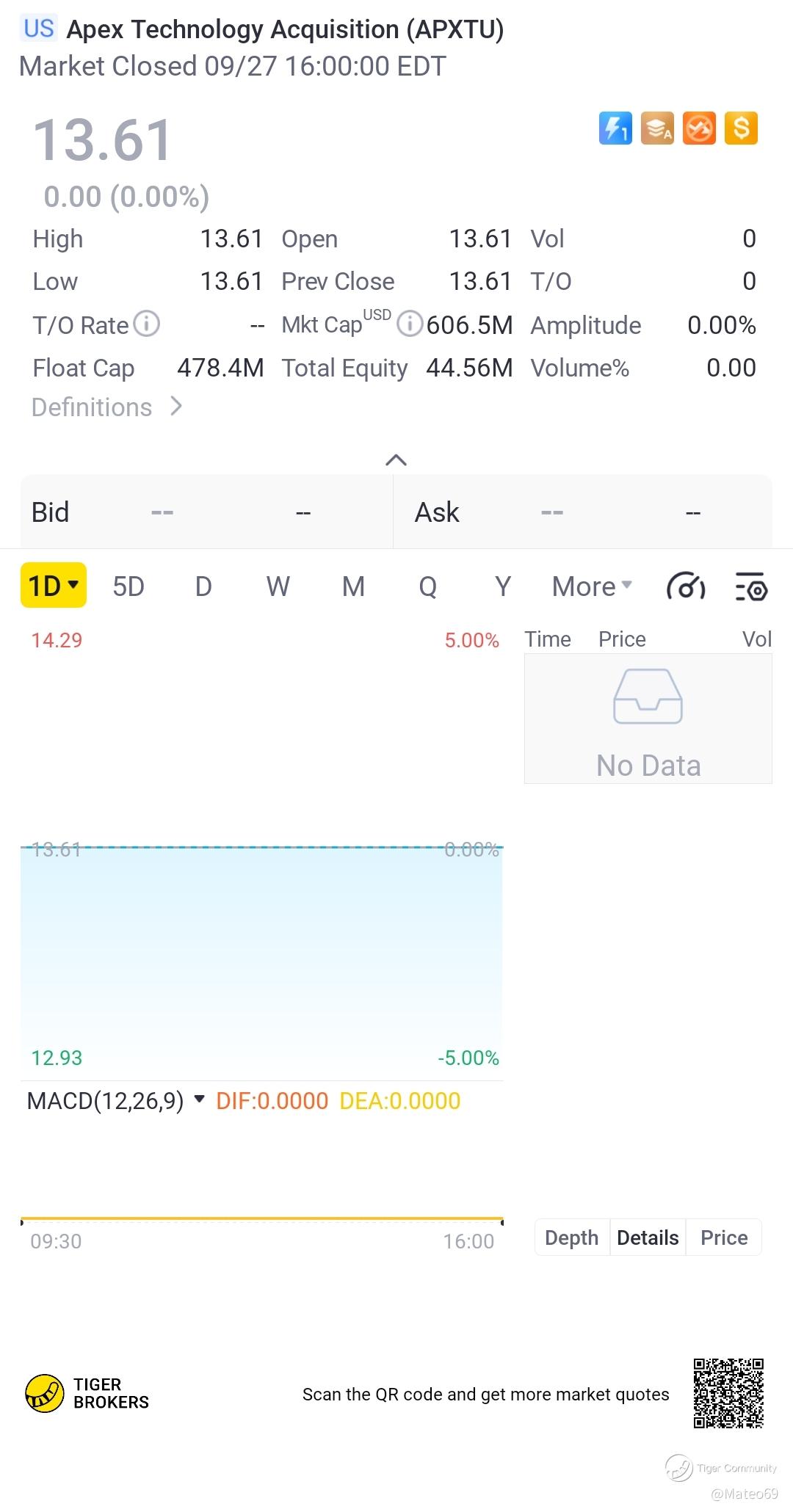Switch to the Depth tab
This screenshot has height=1512, width=793.
(x=572, y=1237)
